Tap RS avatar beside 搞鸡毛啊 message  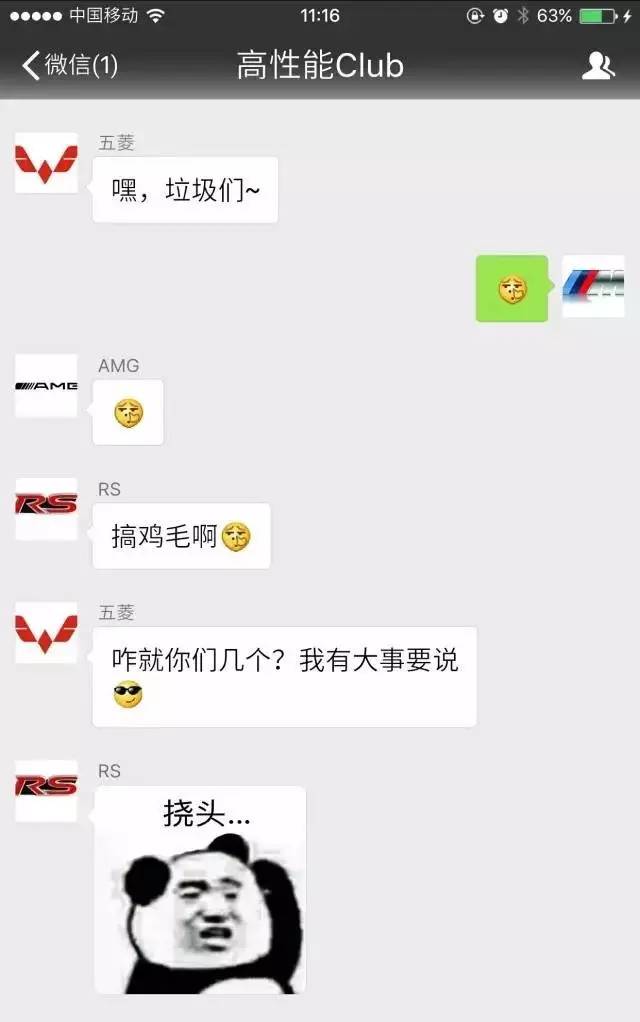pos(46,509)
